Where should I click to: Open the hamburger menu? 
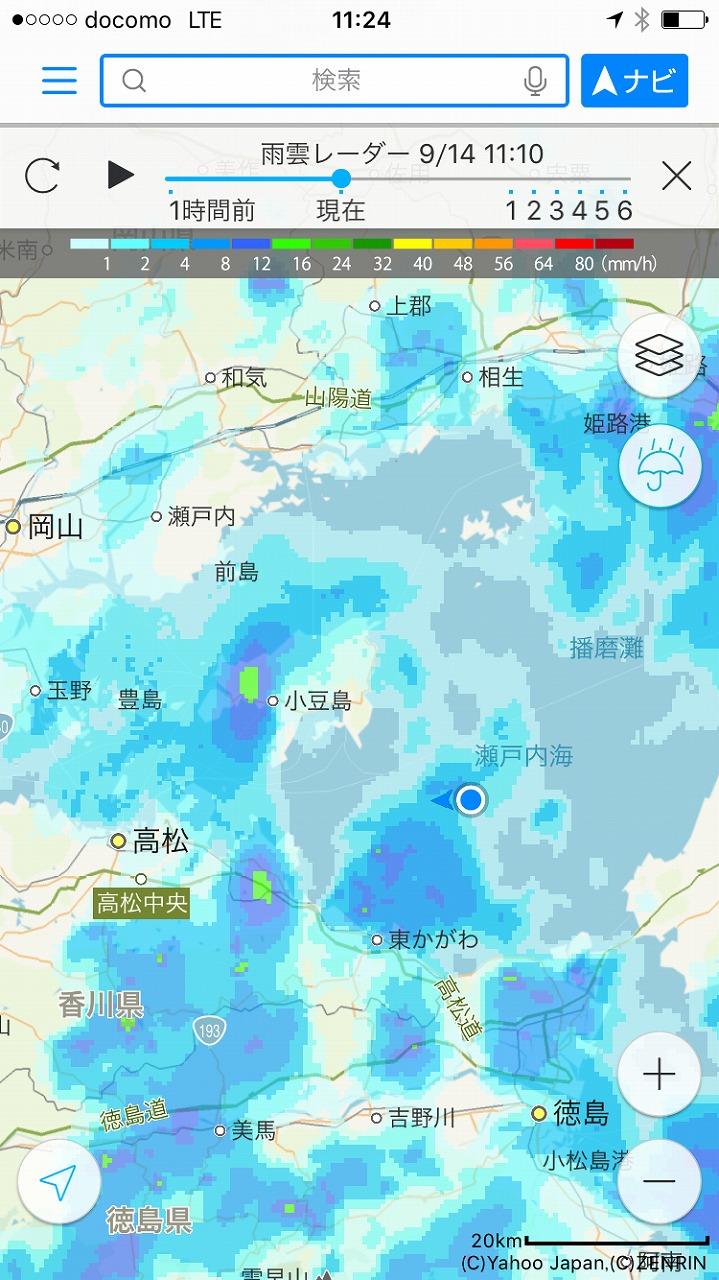59,80
